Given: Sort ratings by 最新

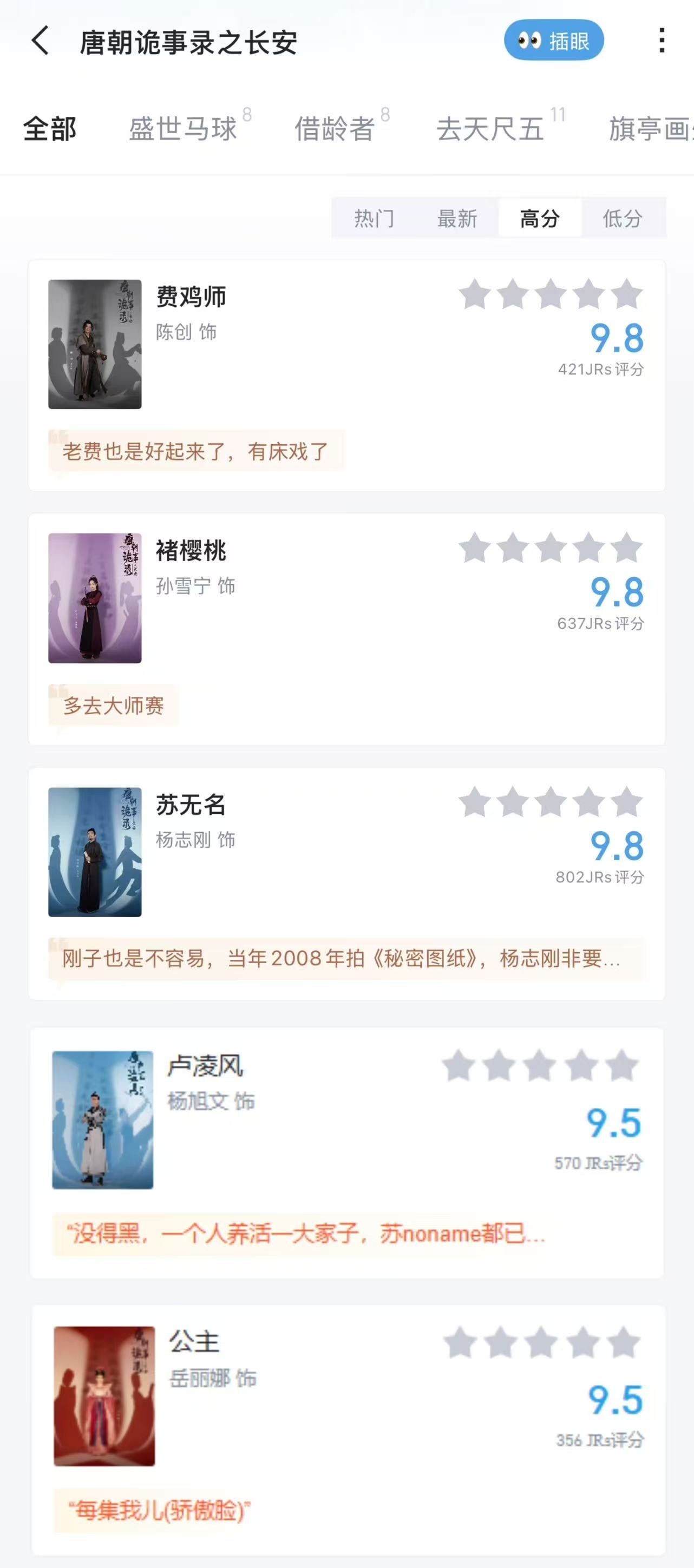Looking at the screenshot, I should [457, 218].
